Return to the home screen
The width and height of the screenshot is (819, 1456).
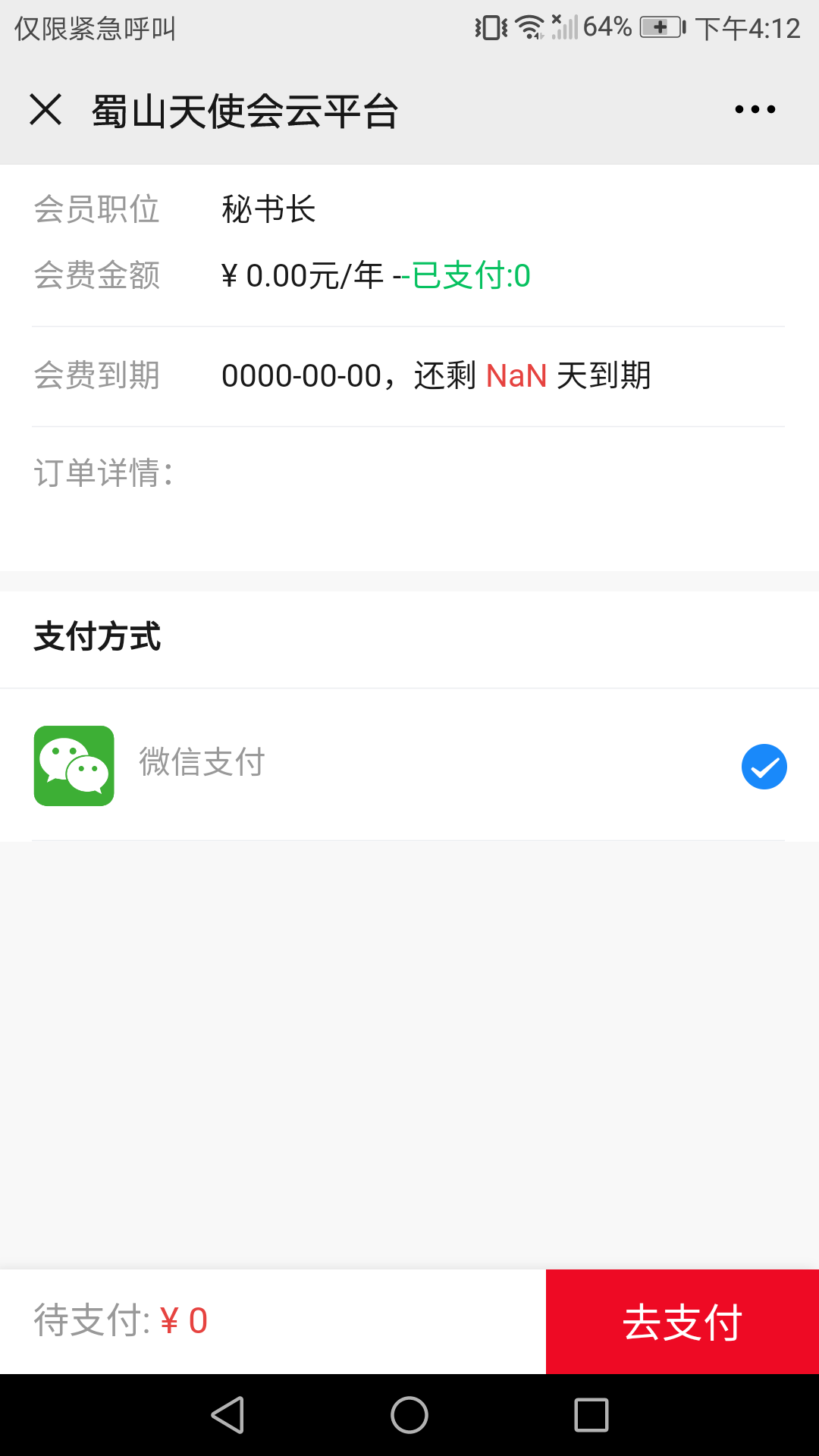409,1415
